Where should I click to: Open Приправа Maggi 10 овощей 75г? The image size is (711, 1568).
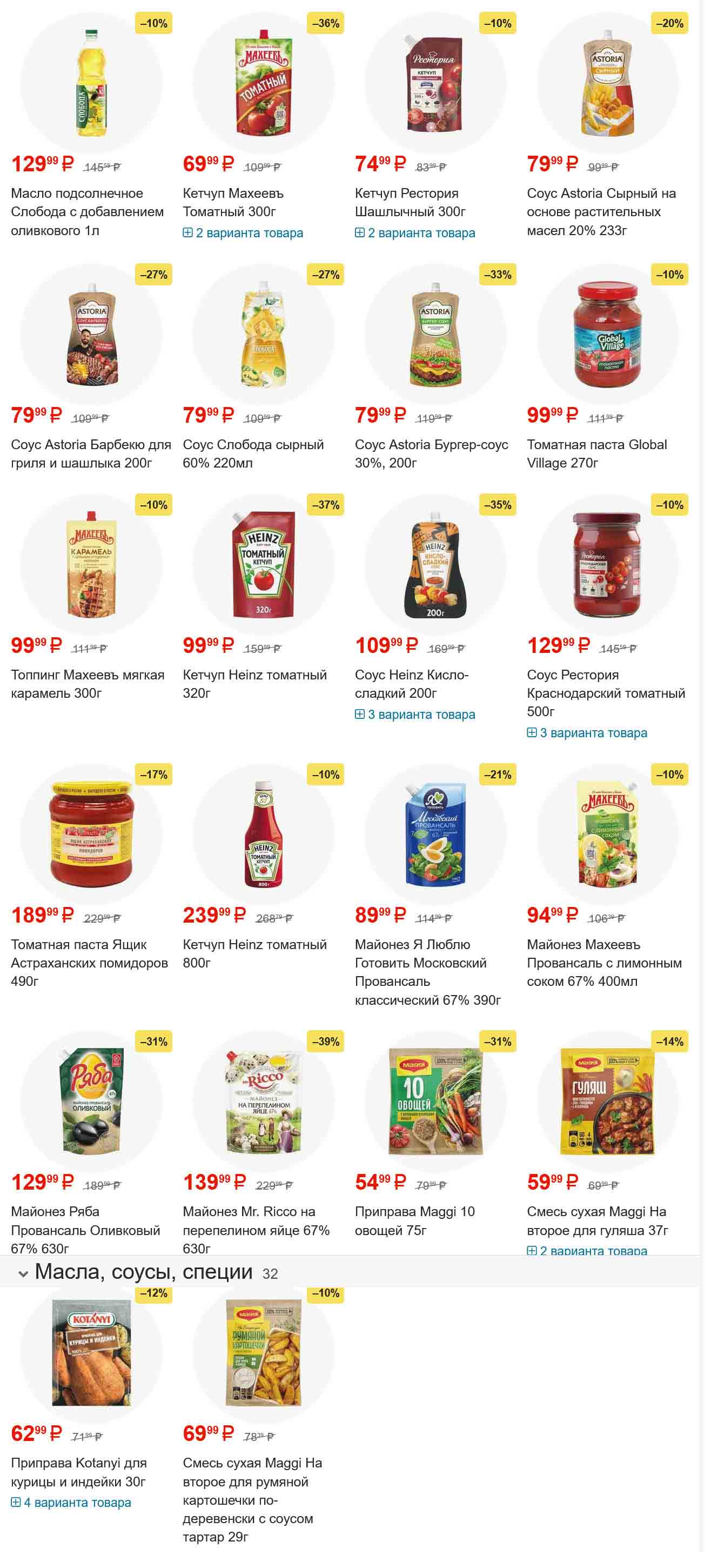414,1220
